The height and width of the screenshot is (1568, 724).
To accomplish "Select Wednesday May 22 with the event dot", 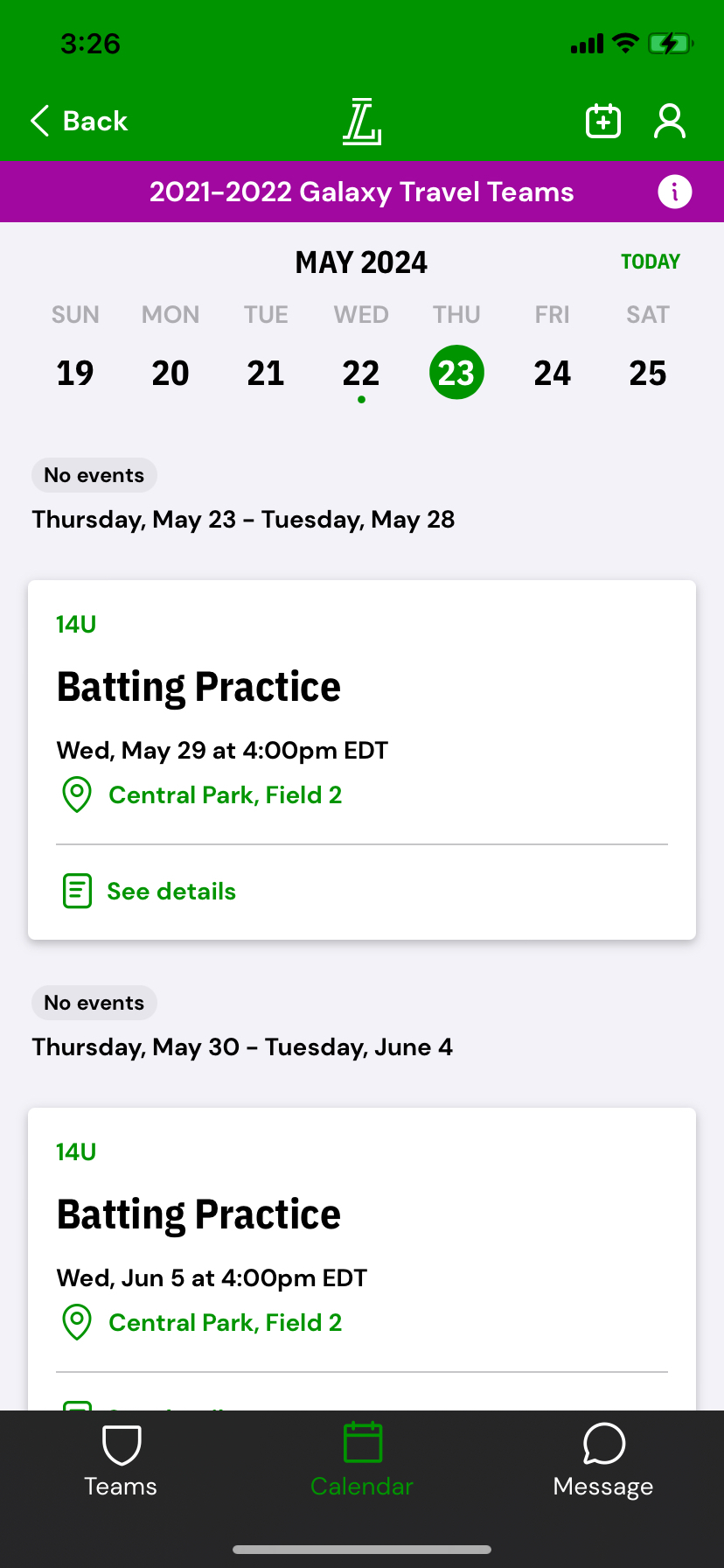I will point(360,372).
